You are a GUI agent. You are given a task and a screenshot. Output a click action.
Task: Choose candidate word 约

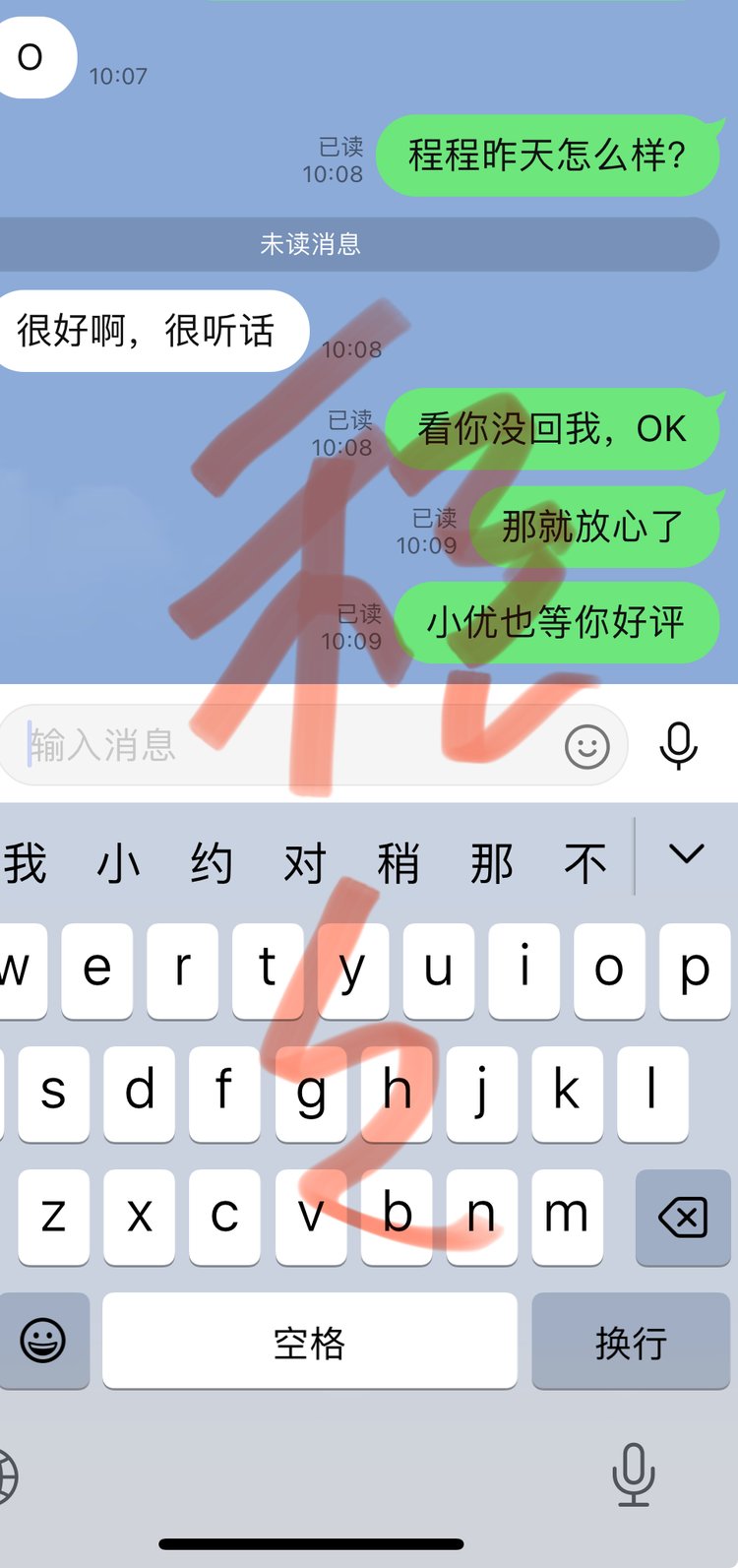click(x=212, y=863)
